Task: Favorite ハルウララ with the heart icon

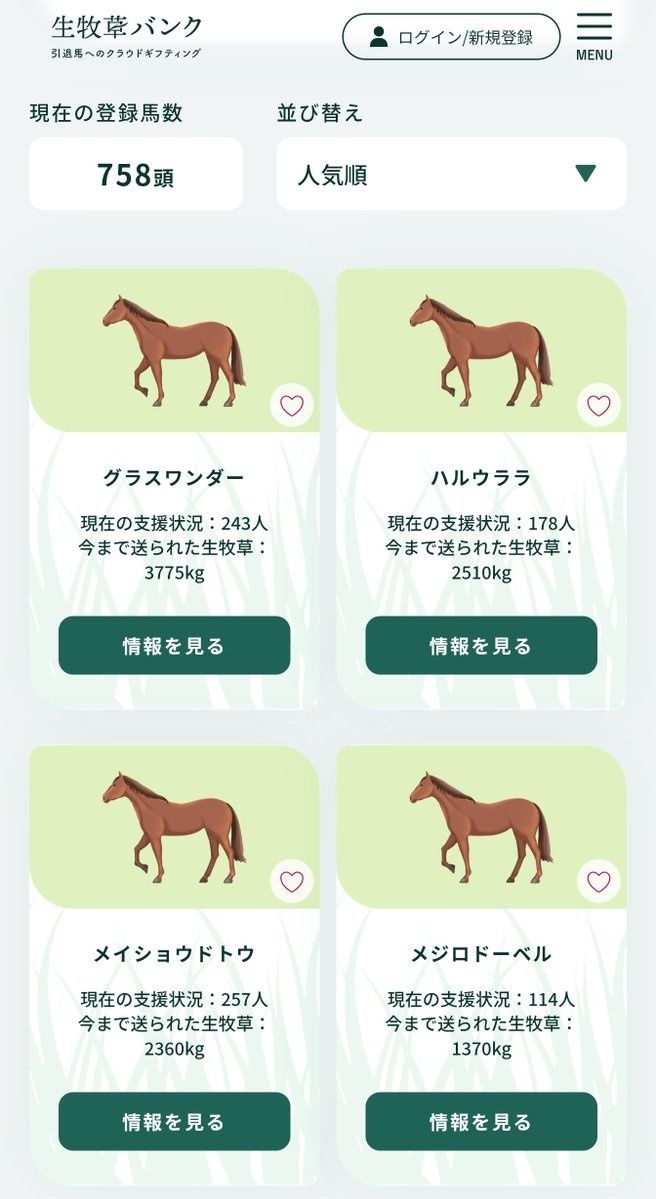Action: tap(598, 405)
